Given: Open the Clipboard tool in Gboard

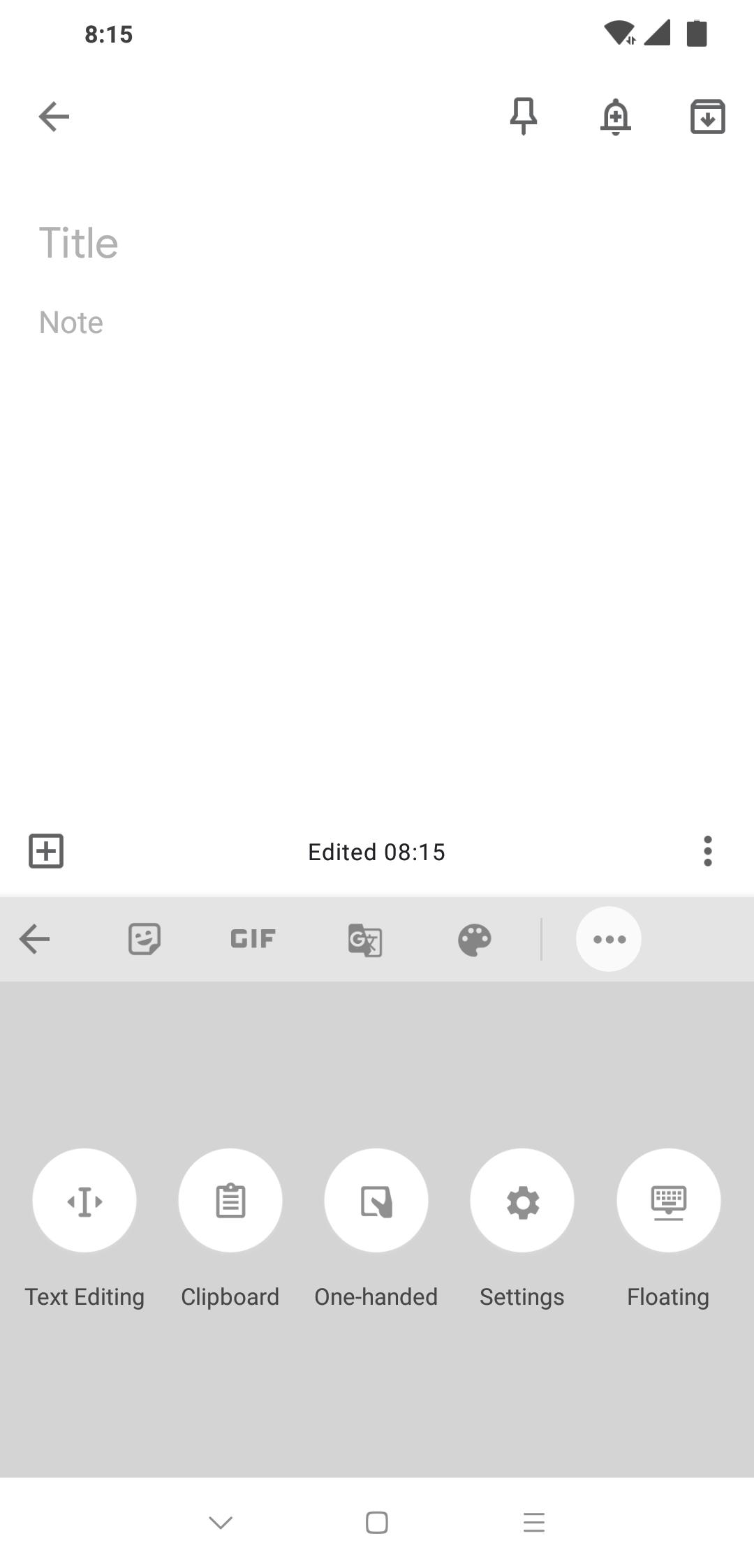Looking at the screenshot, I should tap(230, 1199).
